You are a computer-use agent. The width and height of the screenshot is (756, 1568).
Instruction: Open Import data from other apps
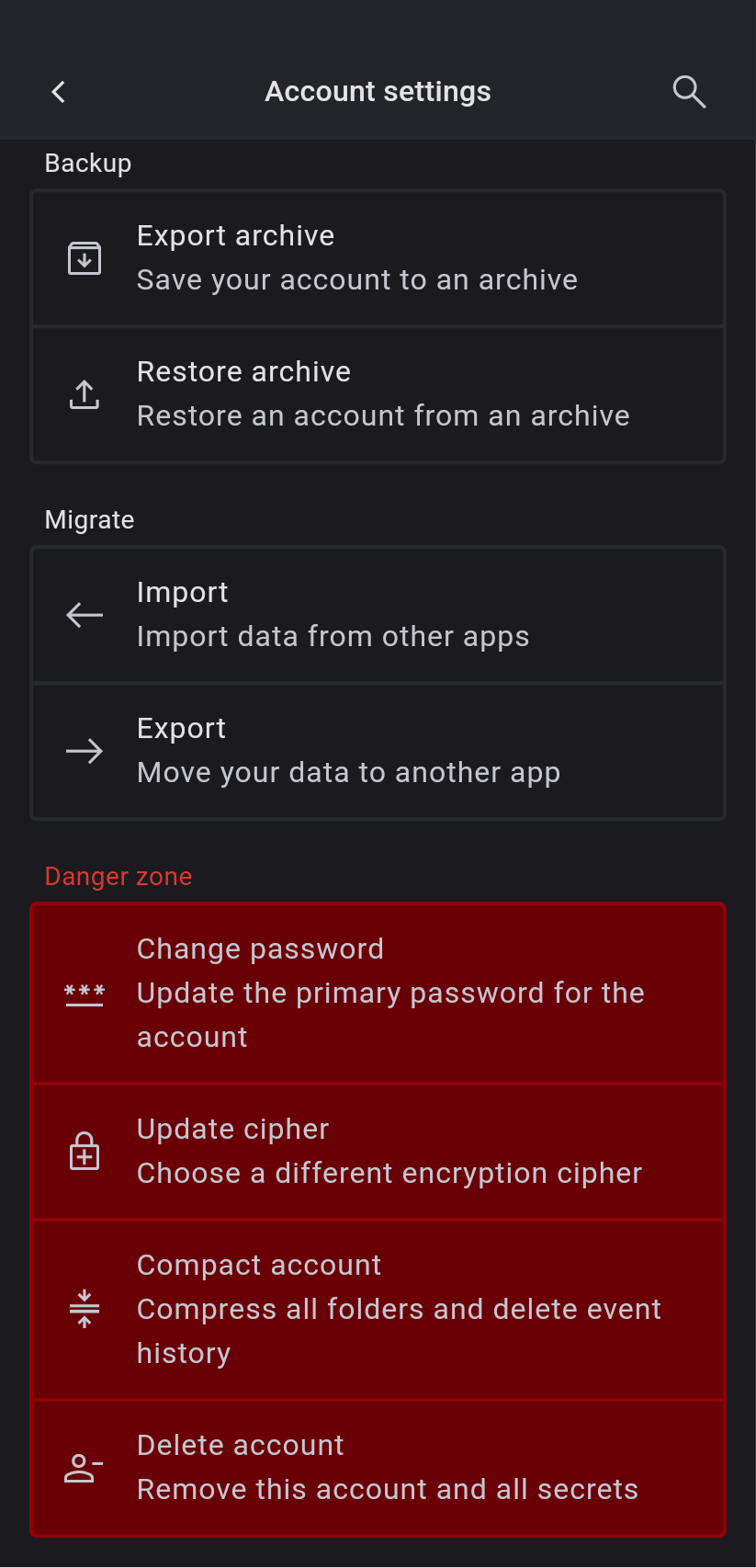(x=378, y=615)
